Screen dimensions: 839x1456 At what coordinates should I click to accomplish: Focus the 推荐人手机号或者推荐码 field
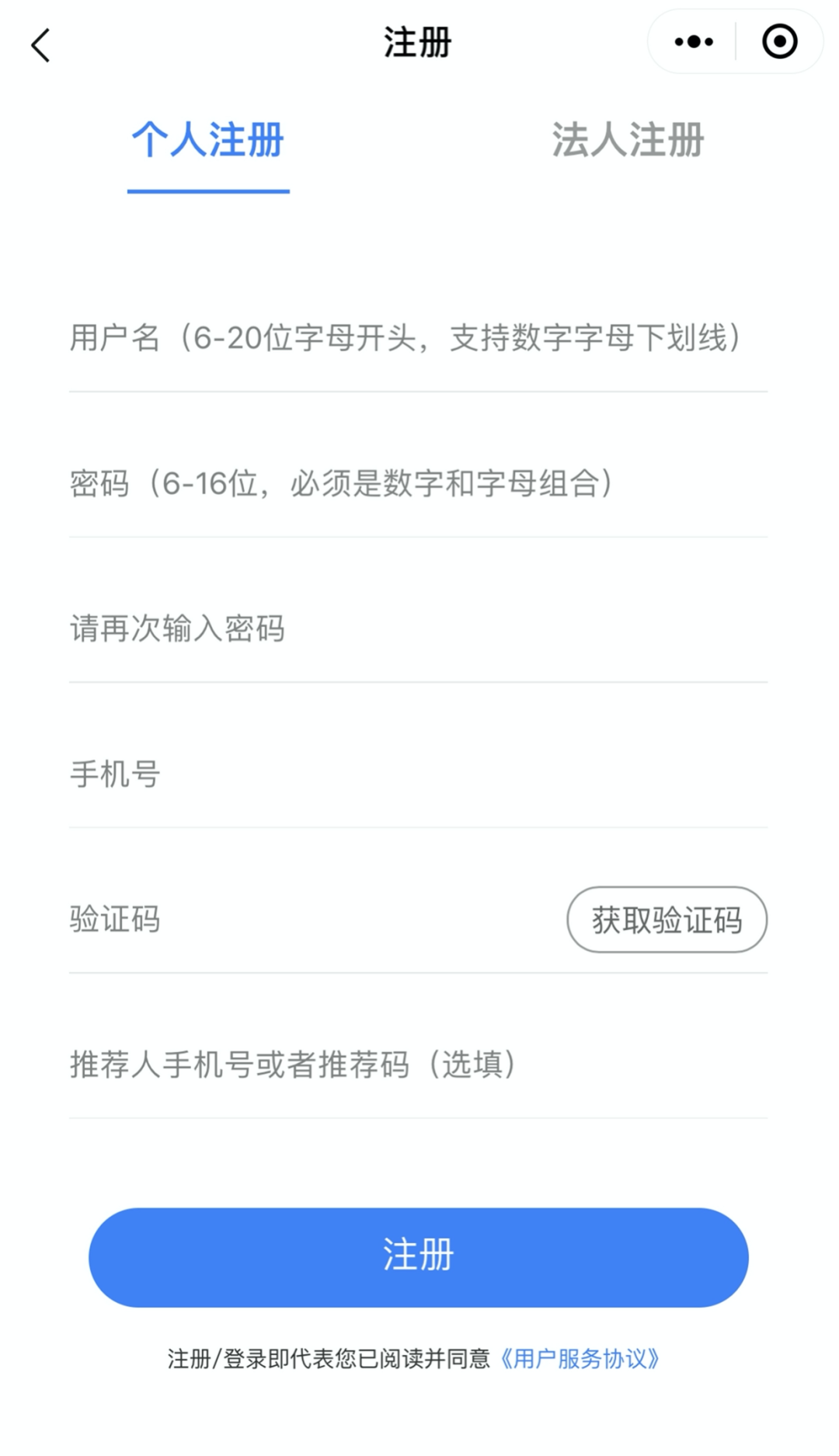(418, 1065)
